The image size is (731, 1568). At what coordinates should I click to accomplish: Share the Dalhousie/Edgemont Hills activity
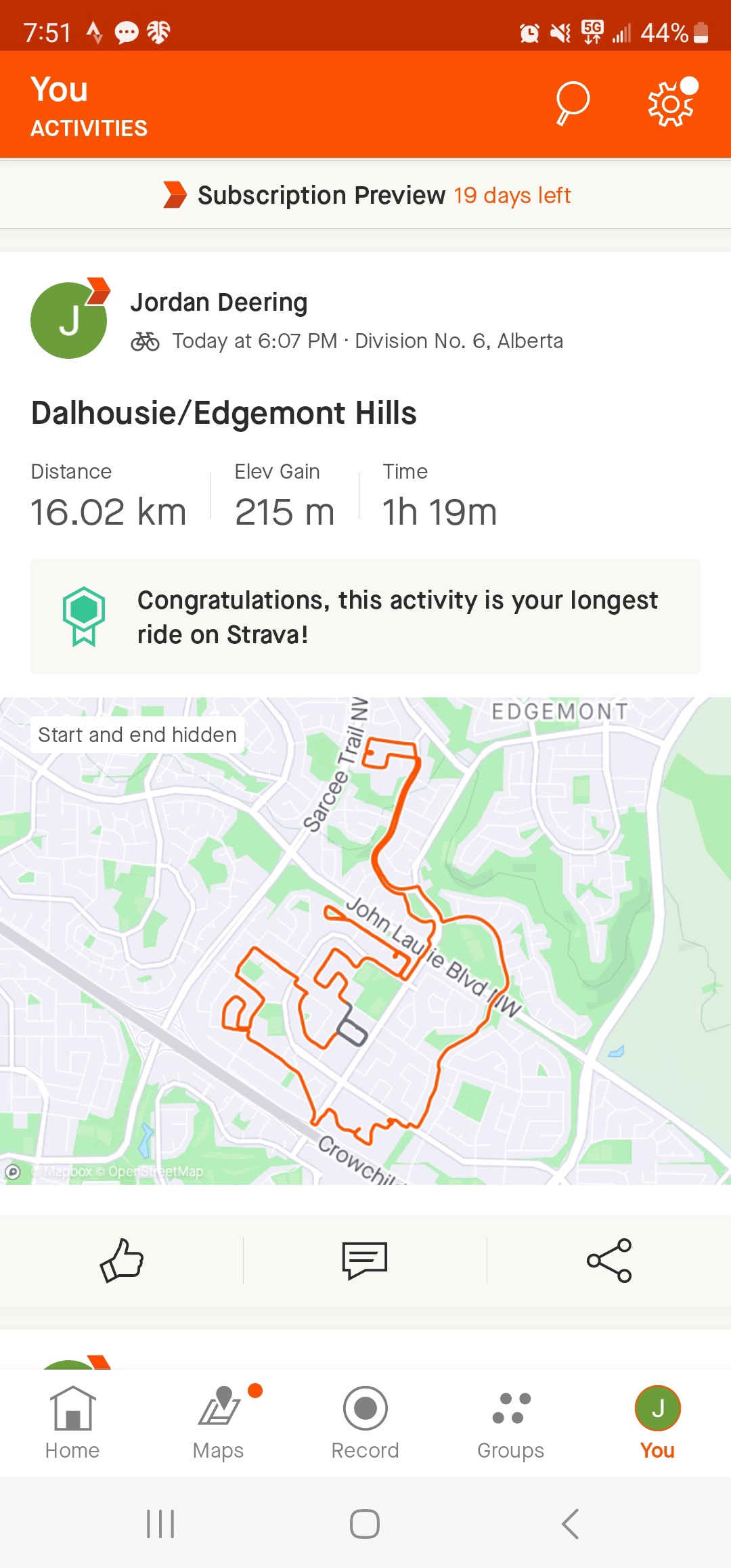[x=609, y=1261]
